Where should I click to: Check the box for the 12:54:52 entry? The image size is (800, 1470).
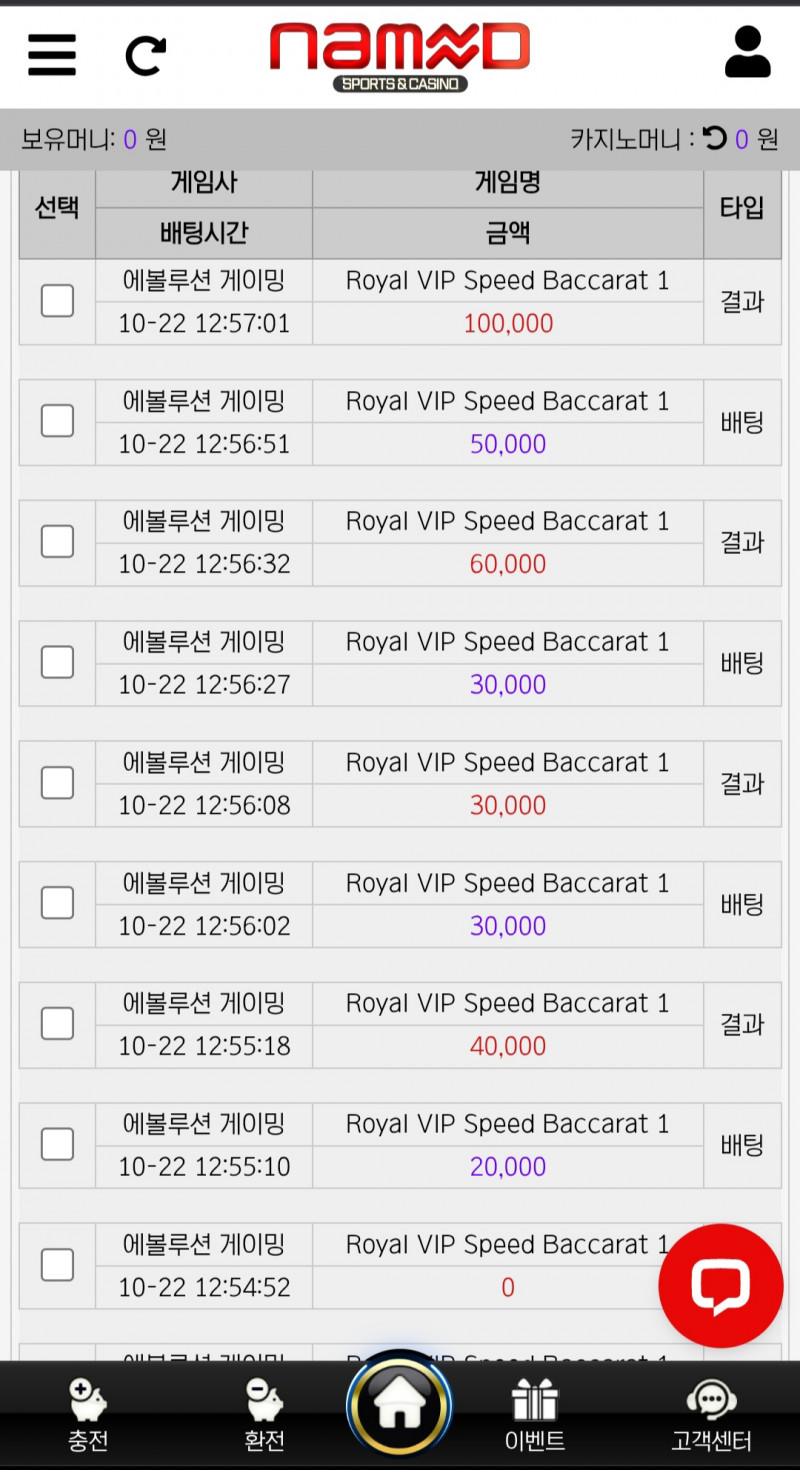coord(57,1265)
